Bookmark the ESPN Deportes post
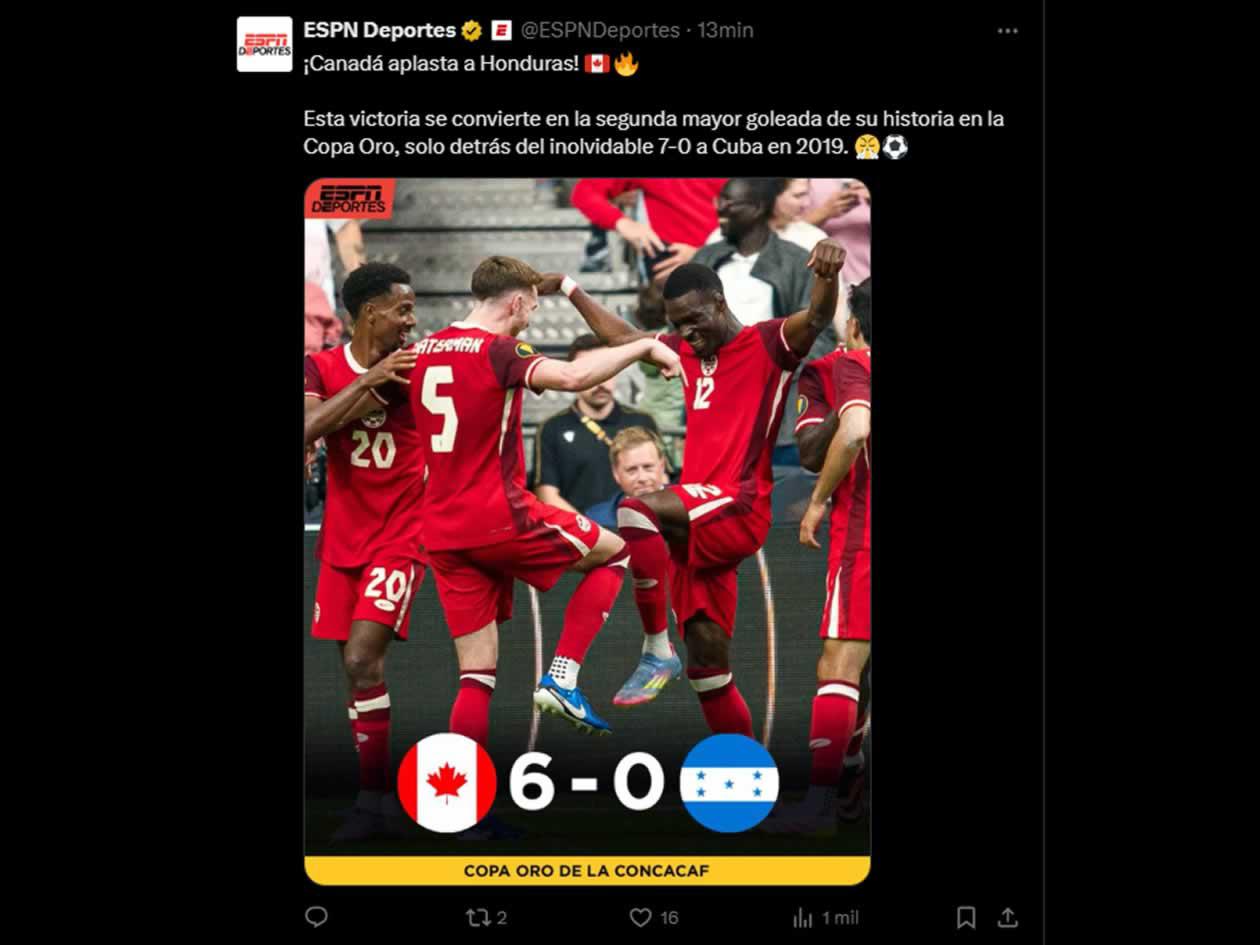 966,917
